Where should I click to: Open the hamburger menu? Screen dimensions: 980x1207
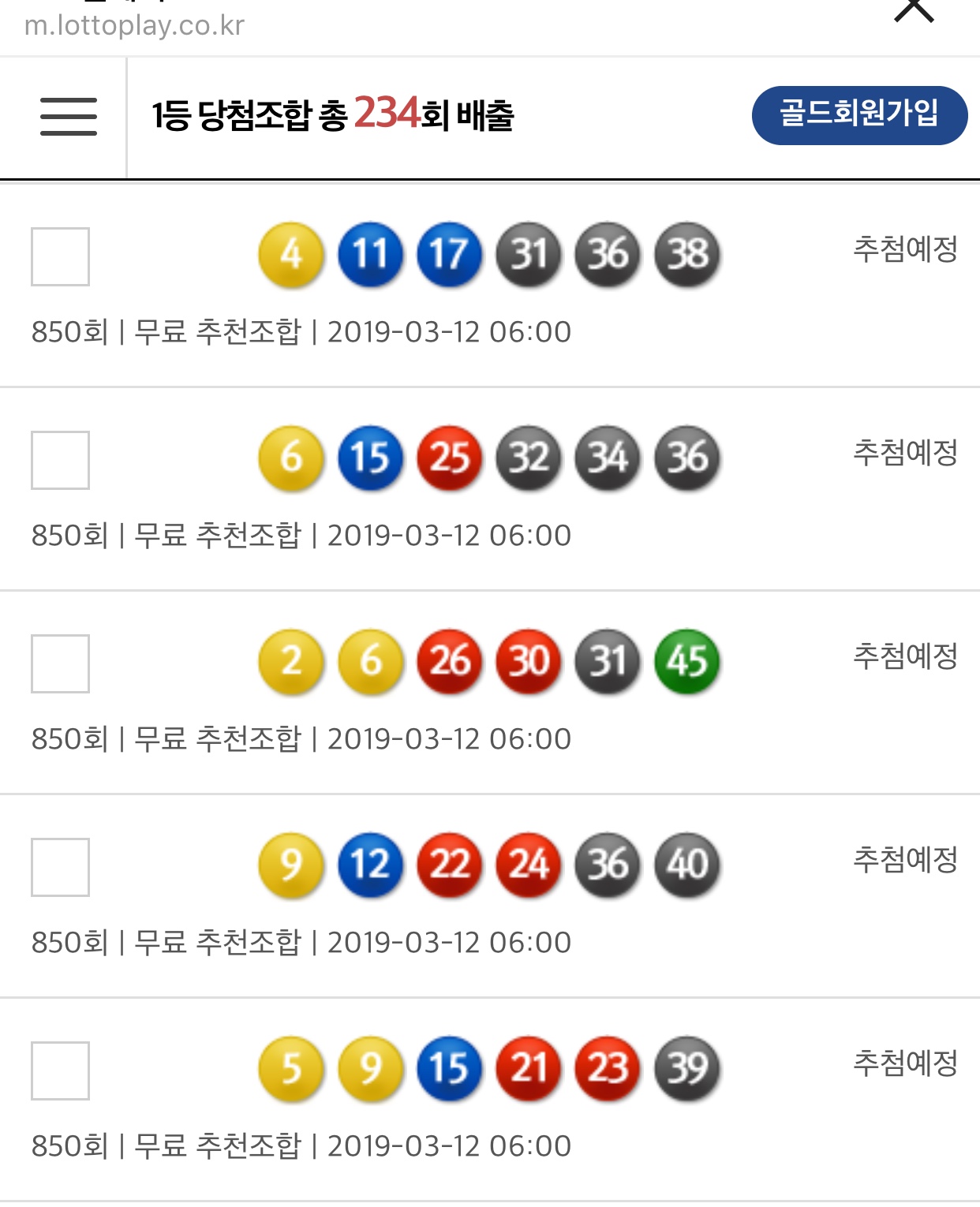tap(69, 117)
